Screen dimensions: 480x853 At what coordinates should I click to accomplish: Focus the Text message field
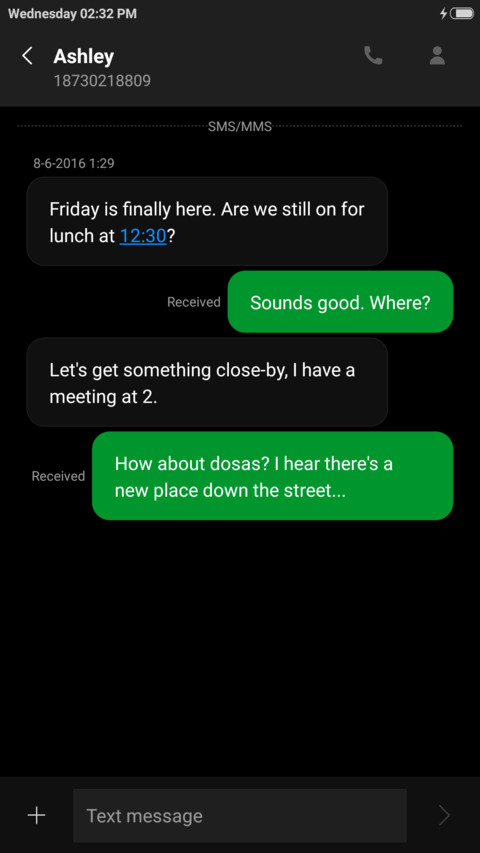pyautogui.click(x=240, y=815)
